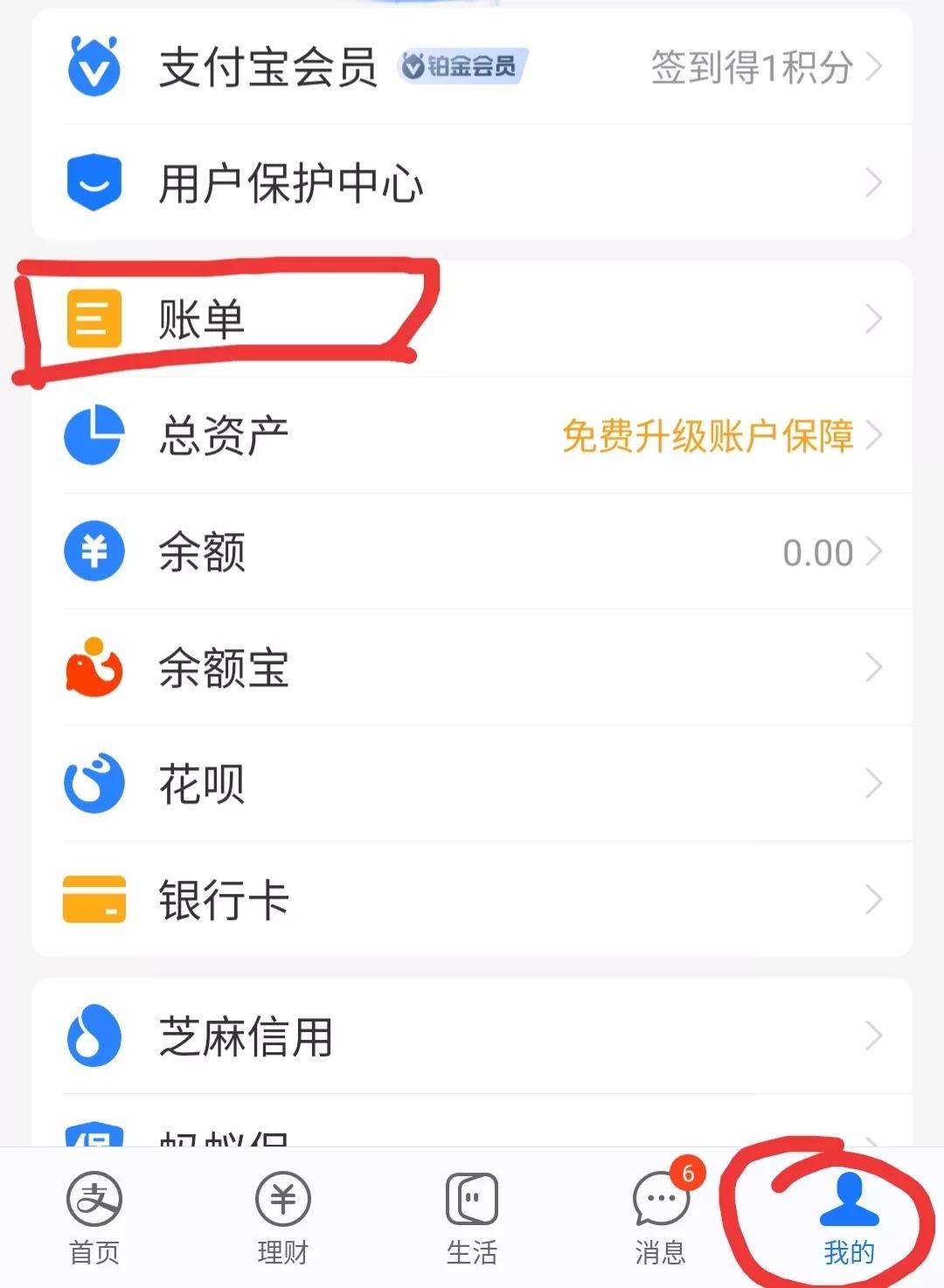Open the 消息 message bubble icon
This screenshot has width=944, height=1288.
point(660,1215)
